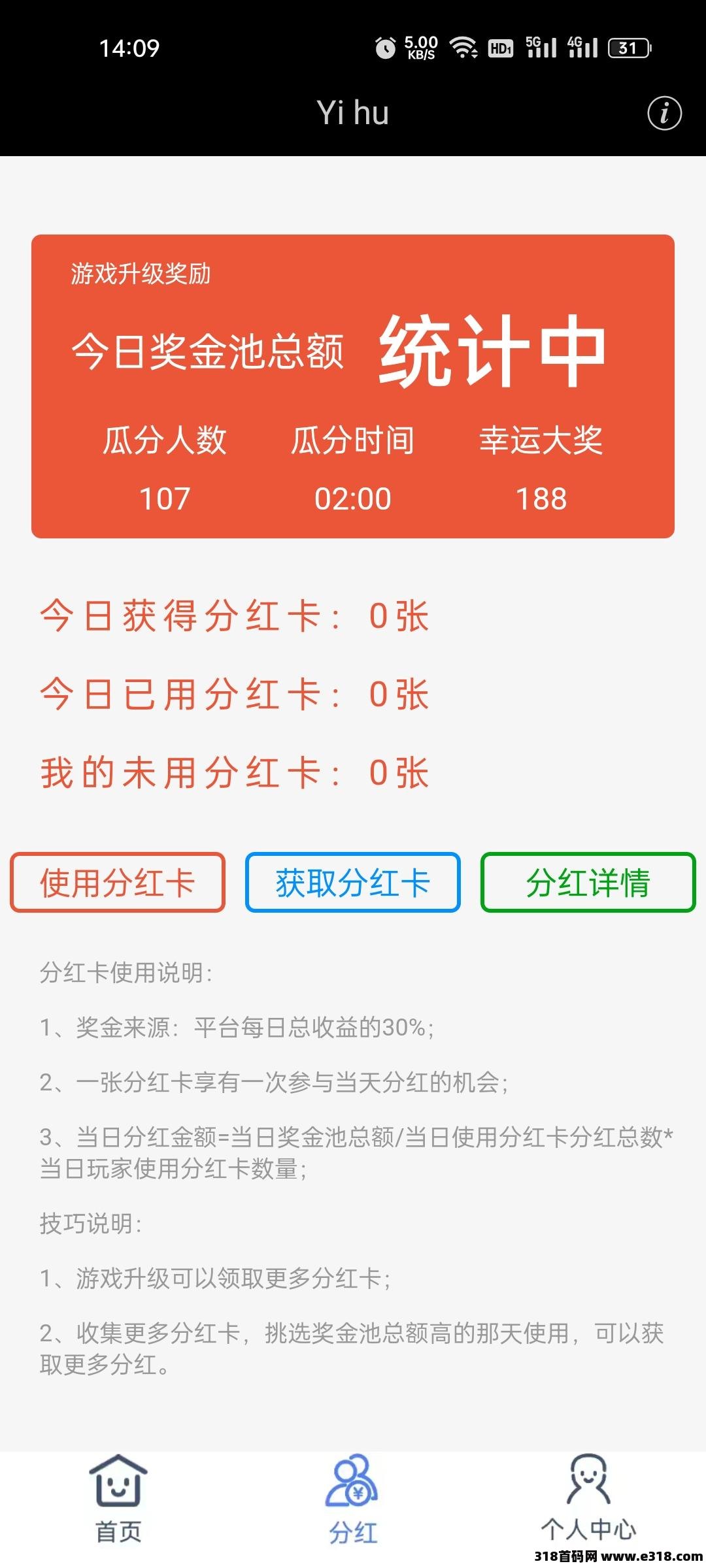Open 分红详情
Image resolution: width=706 pixels, height=1568 pixels.
(x=588, y=882)
